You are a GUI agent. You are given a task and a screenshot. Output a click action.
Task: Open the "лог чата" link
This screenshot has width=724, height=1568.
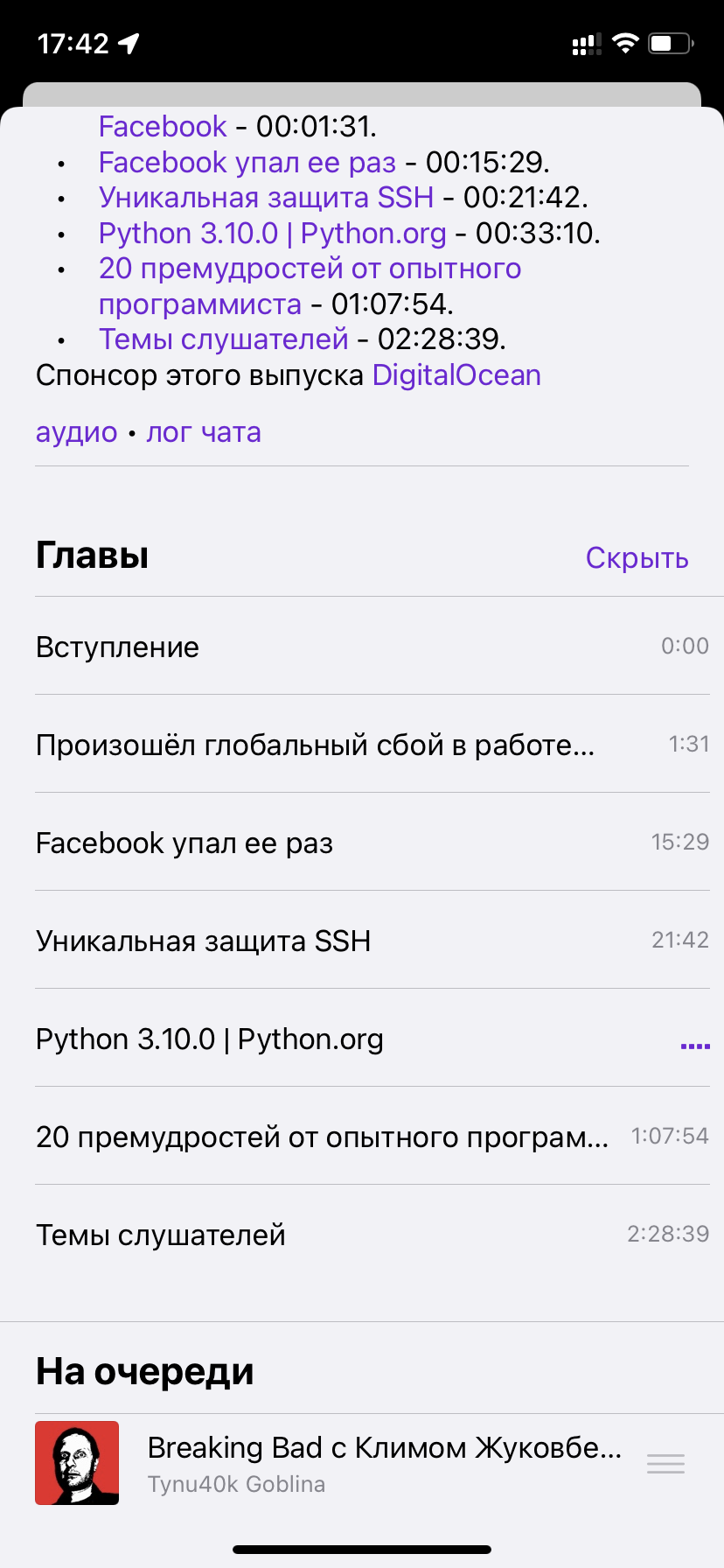pos(204,432)
